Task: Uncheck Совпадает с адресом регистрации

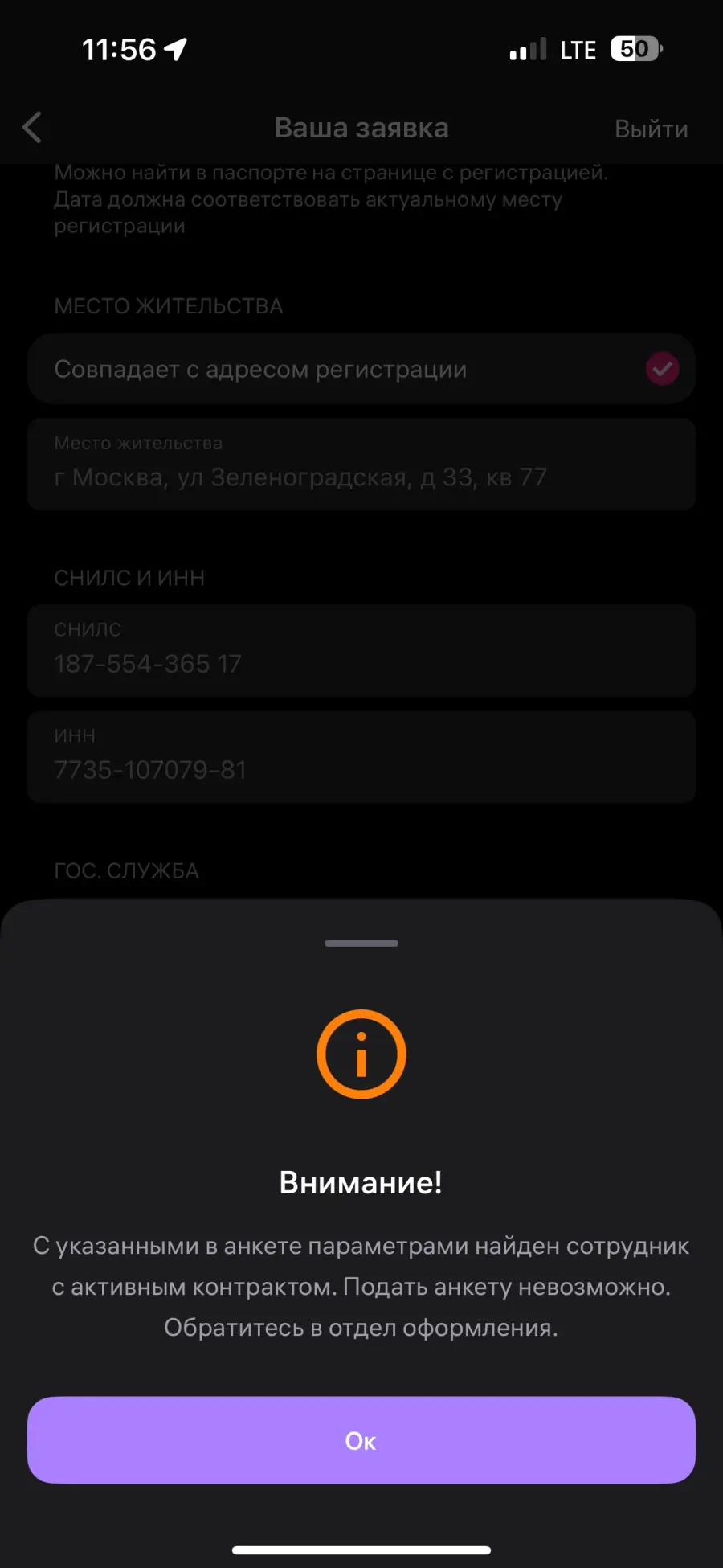Action: click(x=662, y=369)
